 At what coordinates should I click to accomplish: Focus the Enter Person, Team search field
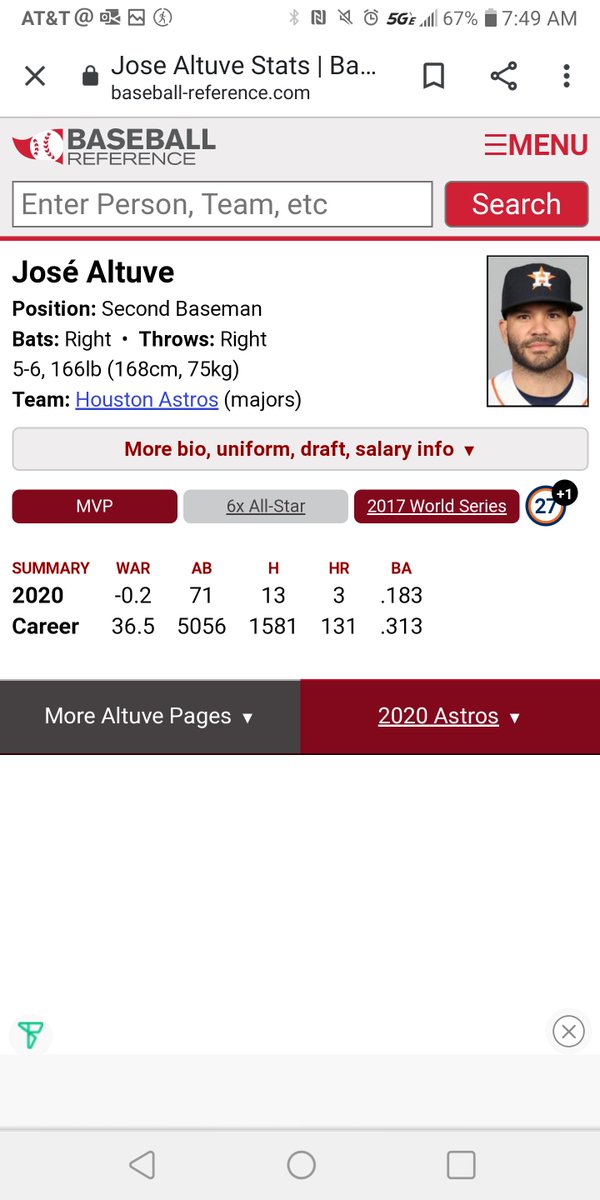pyautogui.click(x=222, y=205)
